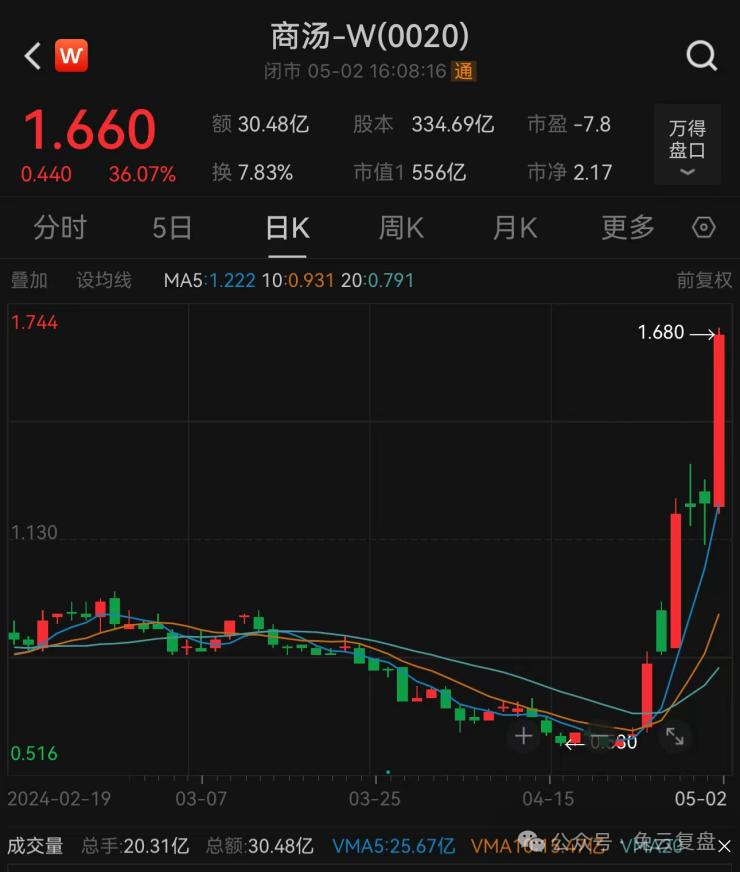Expand the 万得盘口 panel
The height and width of the screenshot is (872, 740).
coord(687,143)
